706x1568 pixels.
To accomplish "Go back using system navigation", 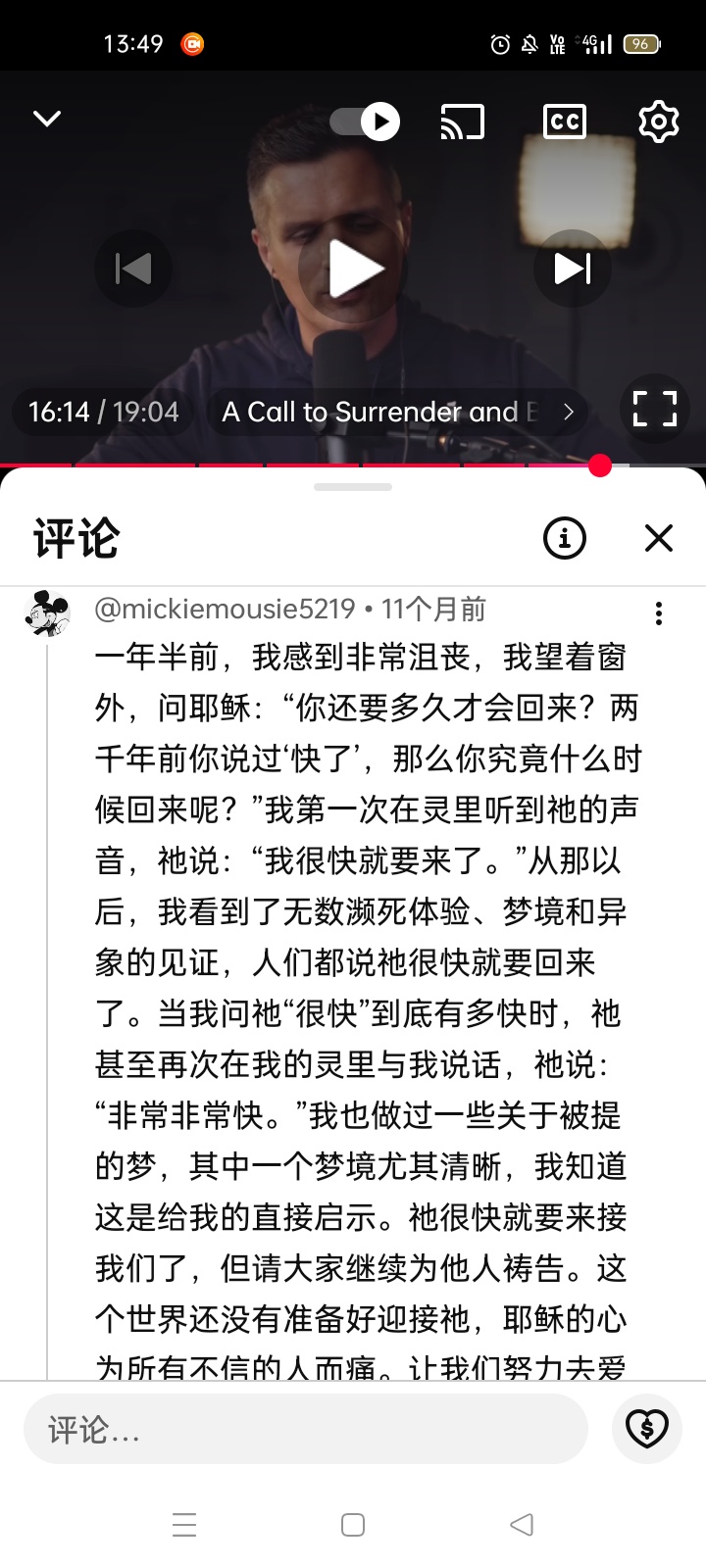I will click(x=522, y=1525).
